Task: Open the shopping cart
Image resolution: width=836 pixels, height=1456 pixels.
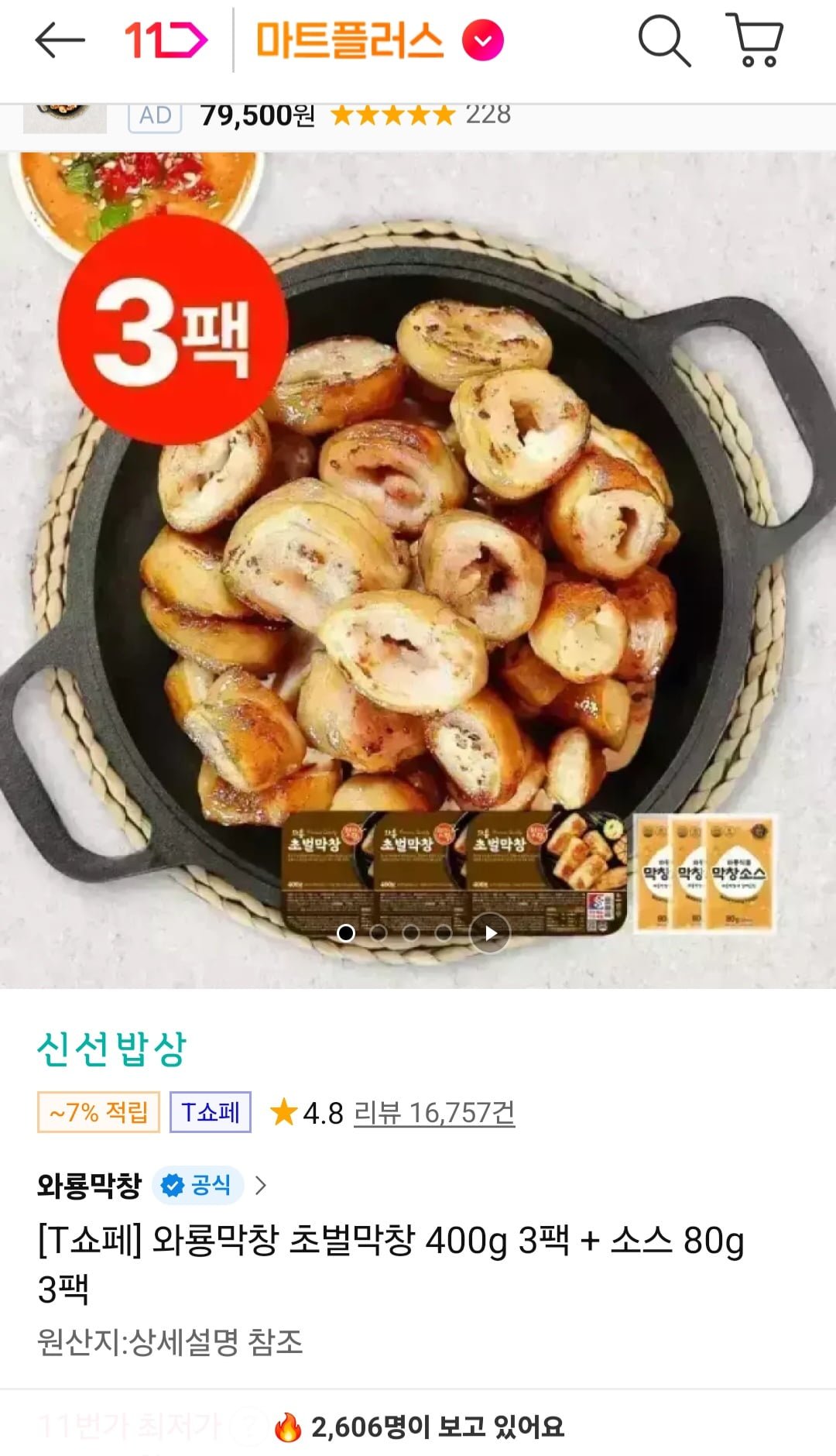Action: [x=755, y=40]
